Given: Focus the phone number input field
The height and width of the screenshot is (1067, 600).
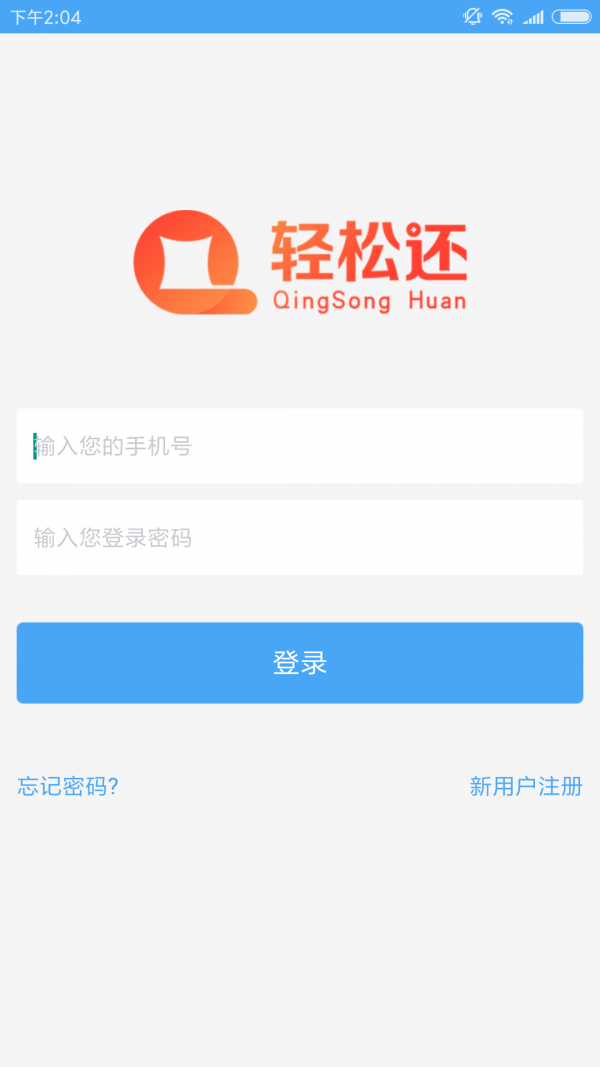Looking at the screenshot, I should (300, 446).
